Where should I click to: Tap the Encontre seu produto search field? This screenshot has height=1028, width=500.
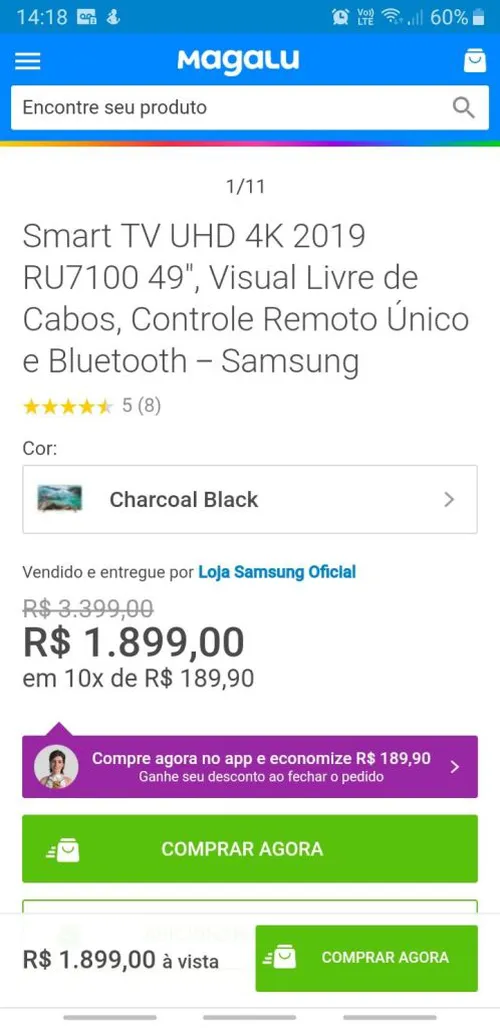250,108
